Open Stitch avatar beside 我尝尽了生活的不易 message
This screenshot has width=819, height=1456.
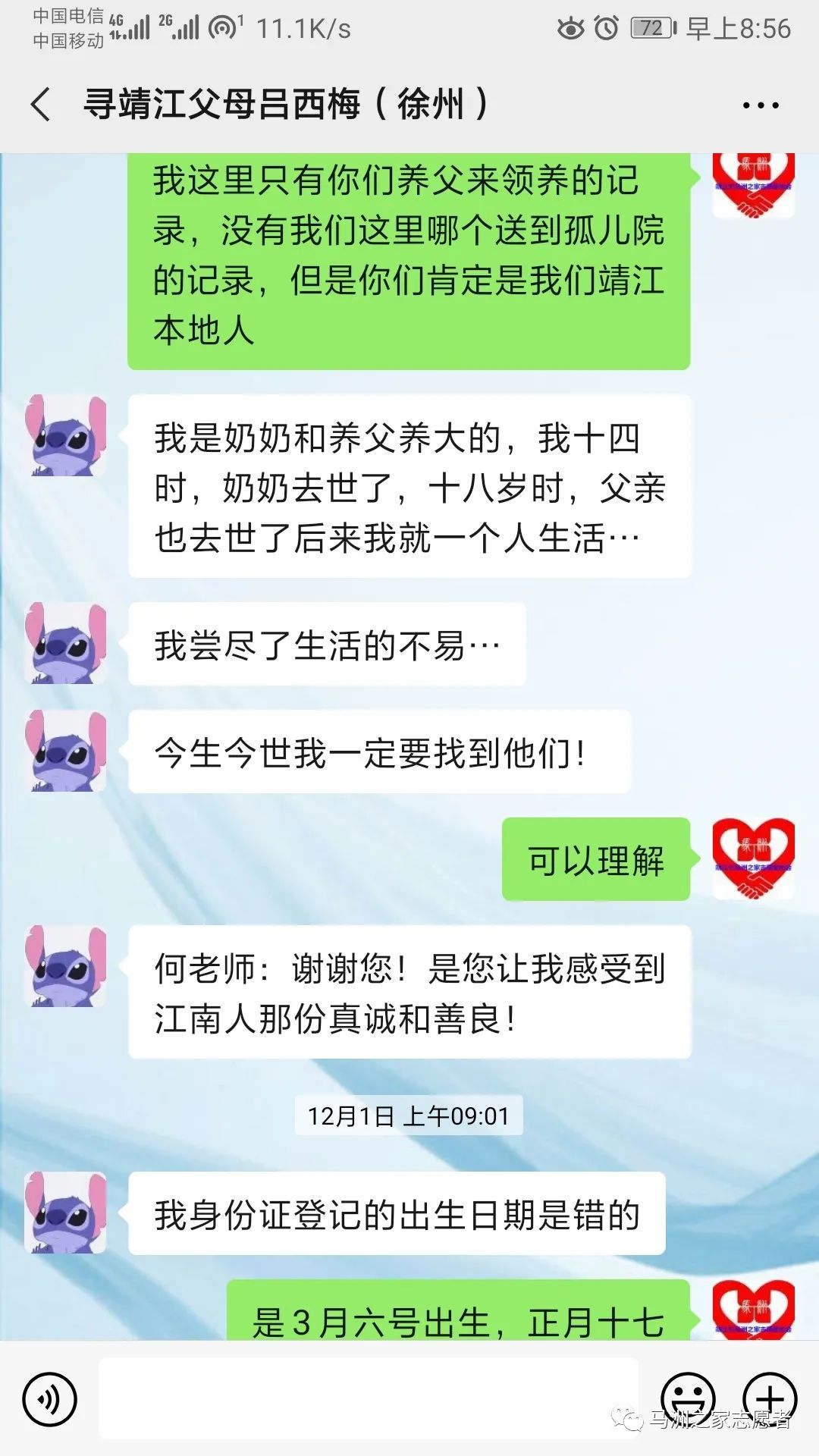[66, 644]
